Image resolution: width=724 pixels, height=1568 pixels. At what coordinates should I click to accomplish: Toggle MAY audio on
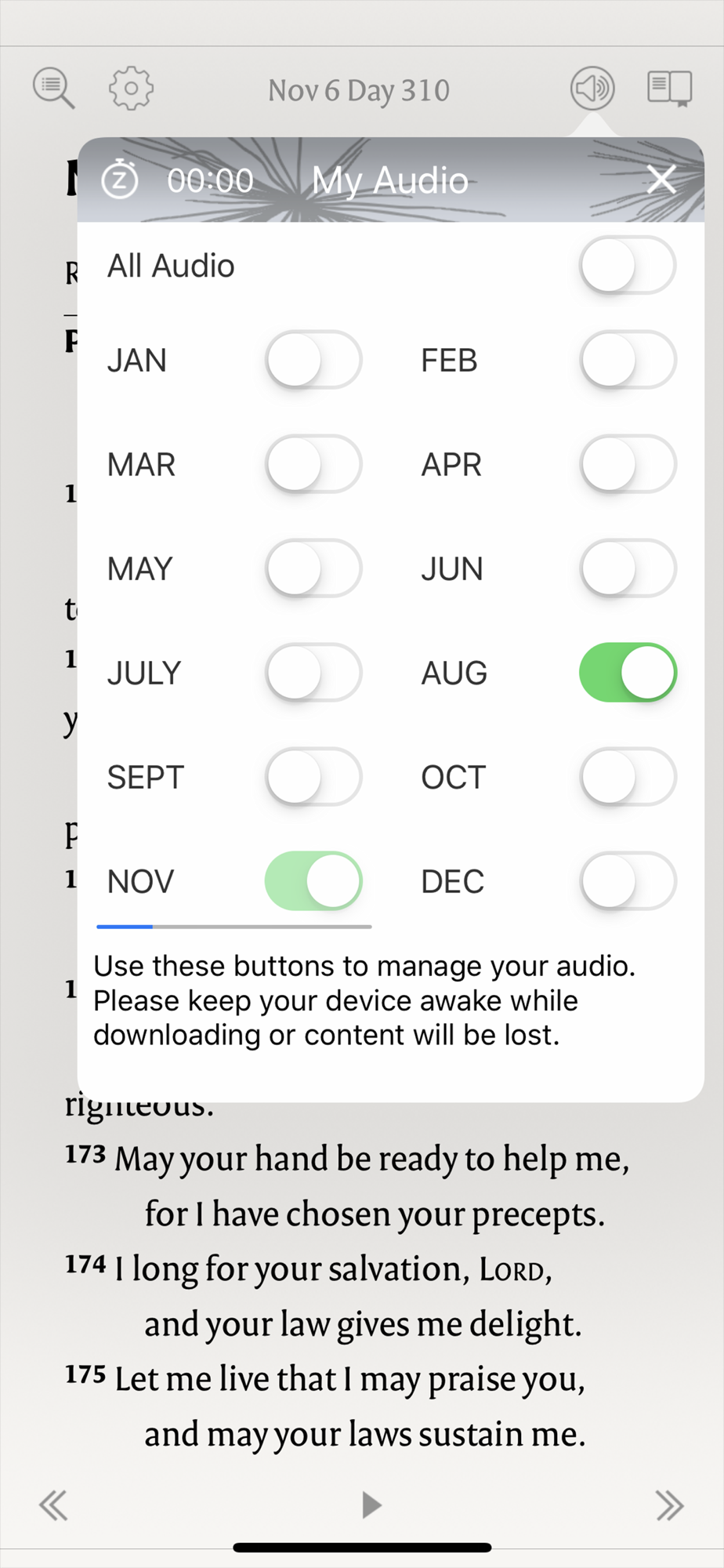(313, 568)
